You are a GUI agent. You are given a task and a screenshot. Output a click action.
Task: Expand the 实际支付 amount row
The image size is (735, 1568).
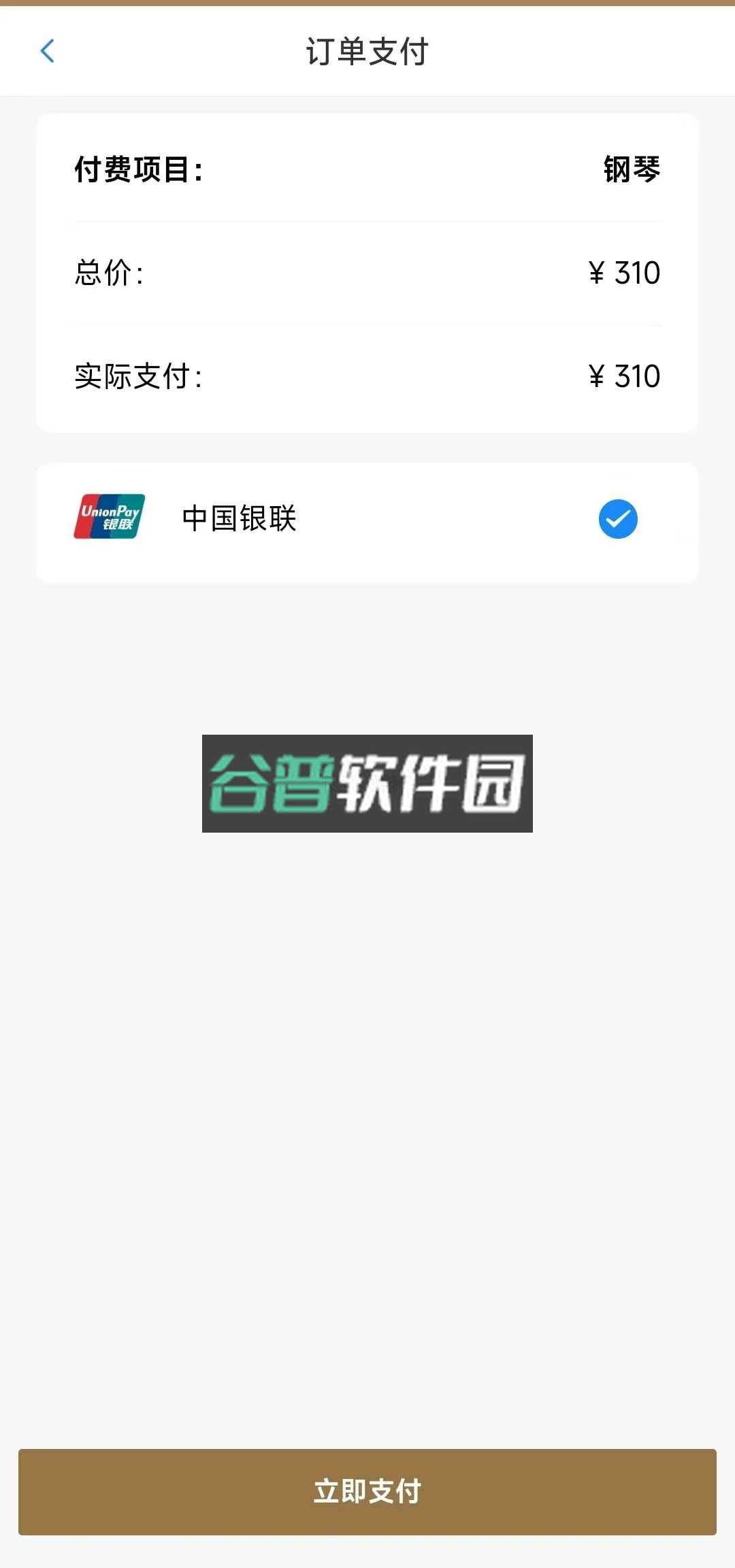point(367,376)
